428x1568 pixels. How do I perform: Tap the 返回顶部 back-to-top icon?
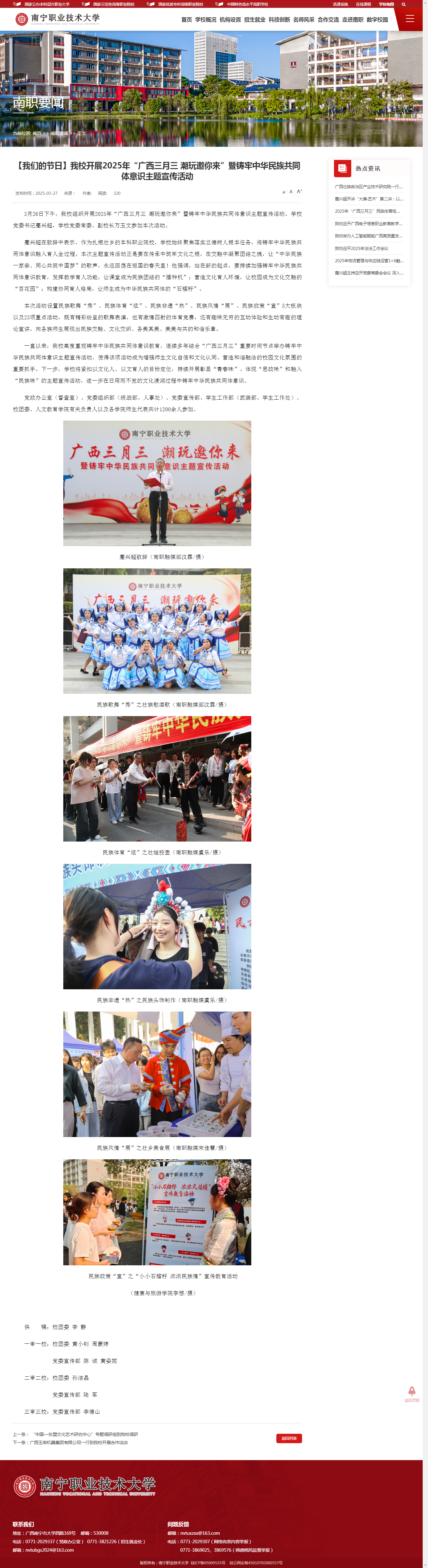point(412,1394)
